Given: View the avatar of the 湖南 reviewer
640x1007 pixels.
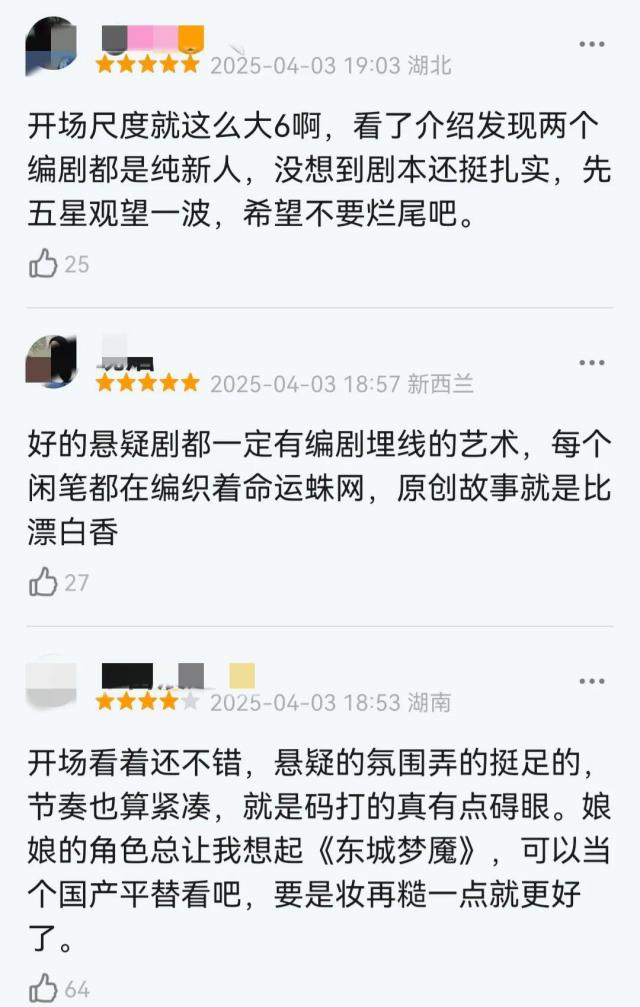Looking at the screenshot, I should 51,682.
